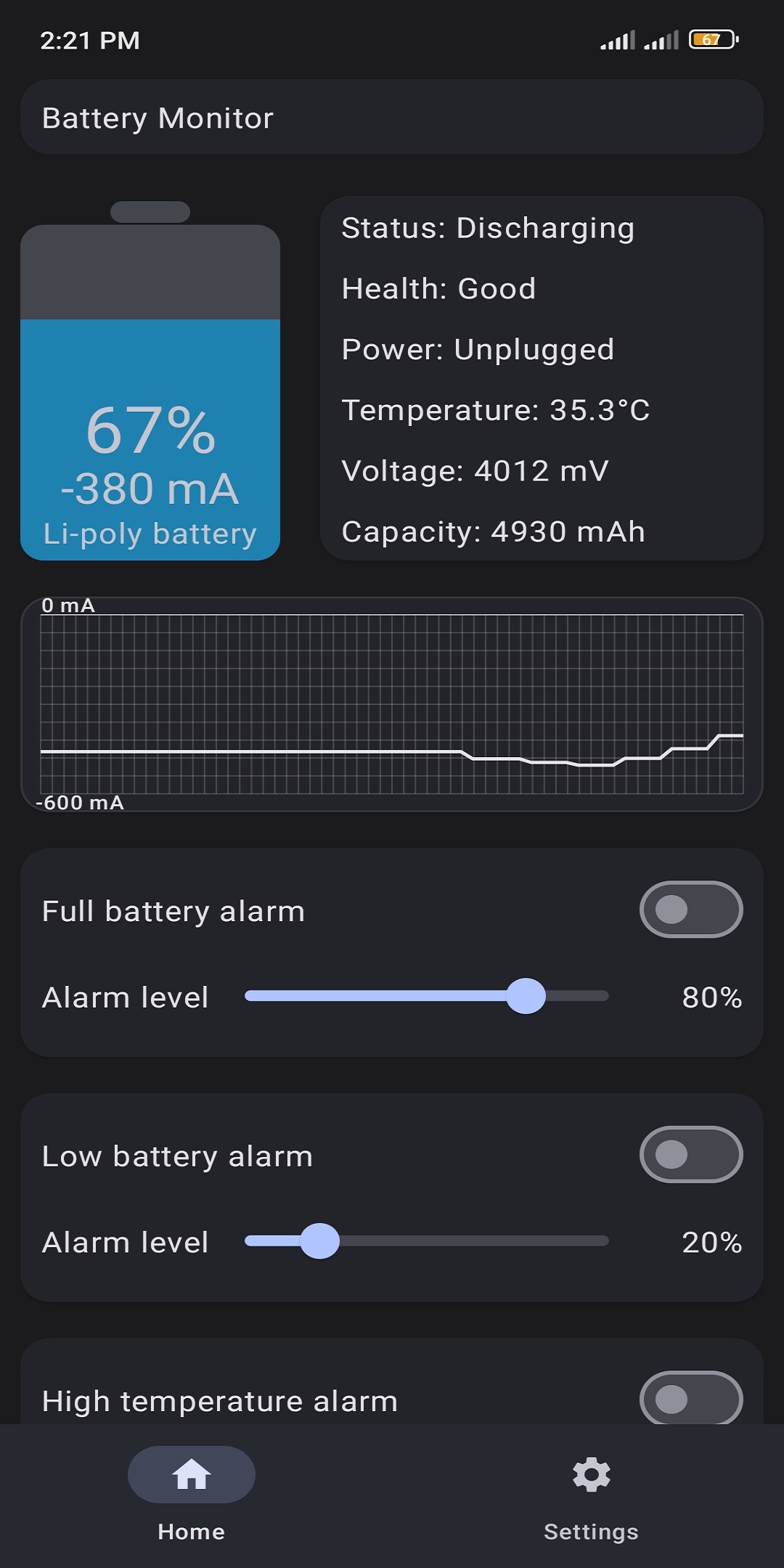Click the -380 mA current reading

(x=150, y=488)
